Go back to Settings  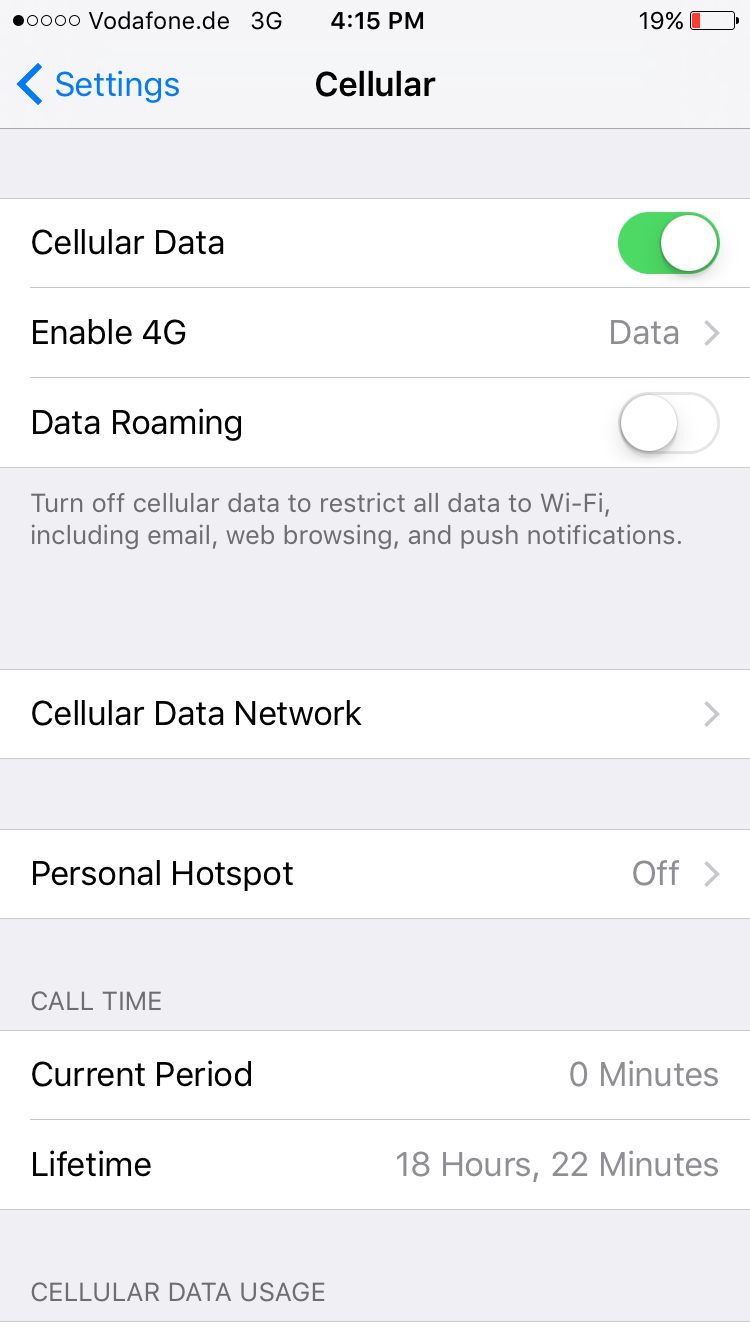(98, 85)
